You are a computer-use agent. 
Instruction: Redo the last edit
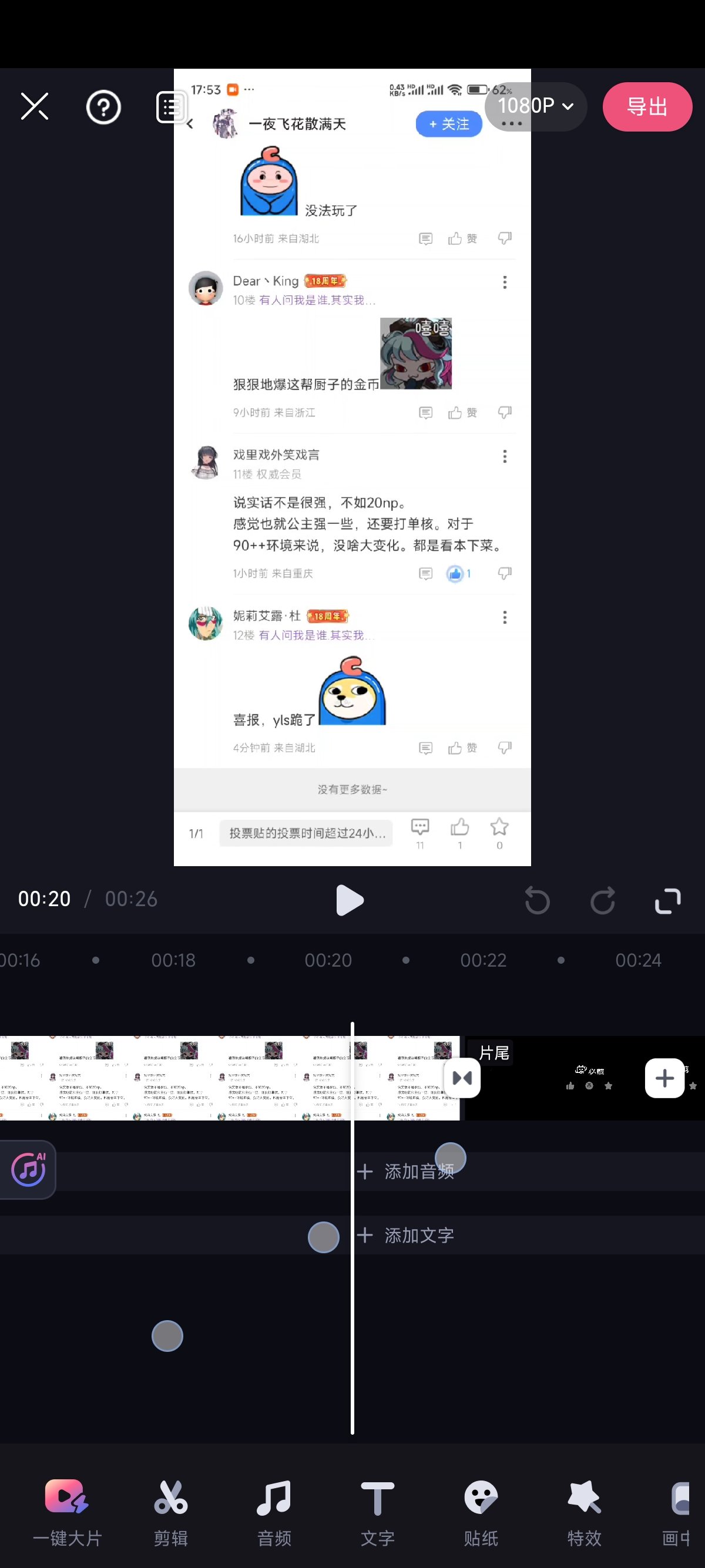[x=603, y=900]
